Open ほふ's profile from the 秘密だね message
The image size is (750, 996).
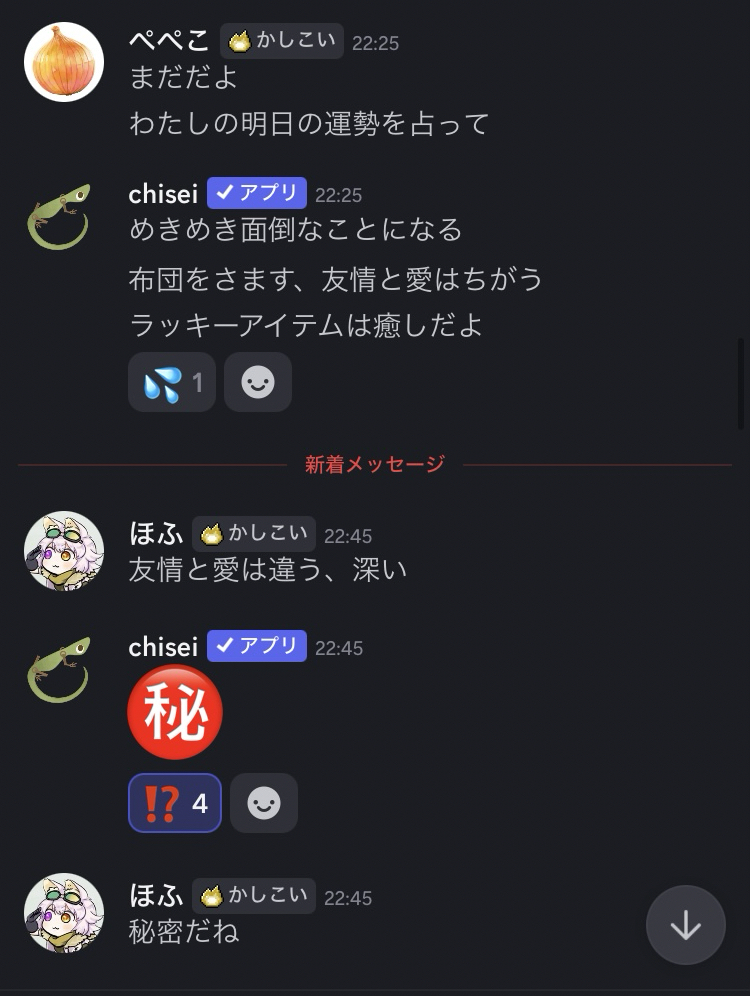64,913
